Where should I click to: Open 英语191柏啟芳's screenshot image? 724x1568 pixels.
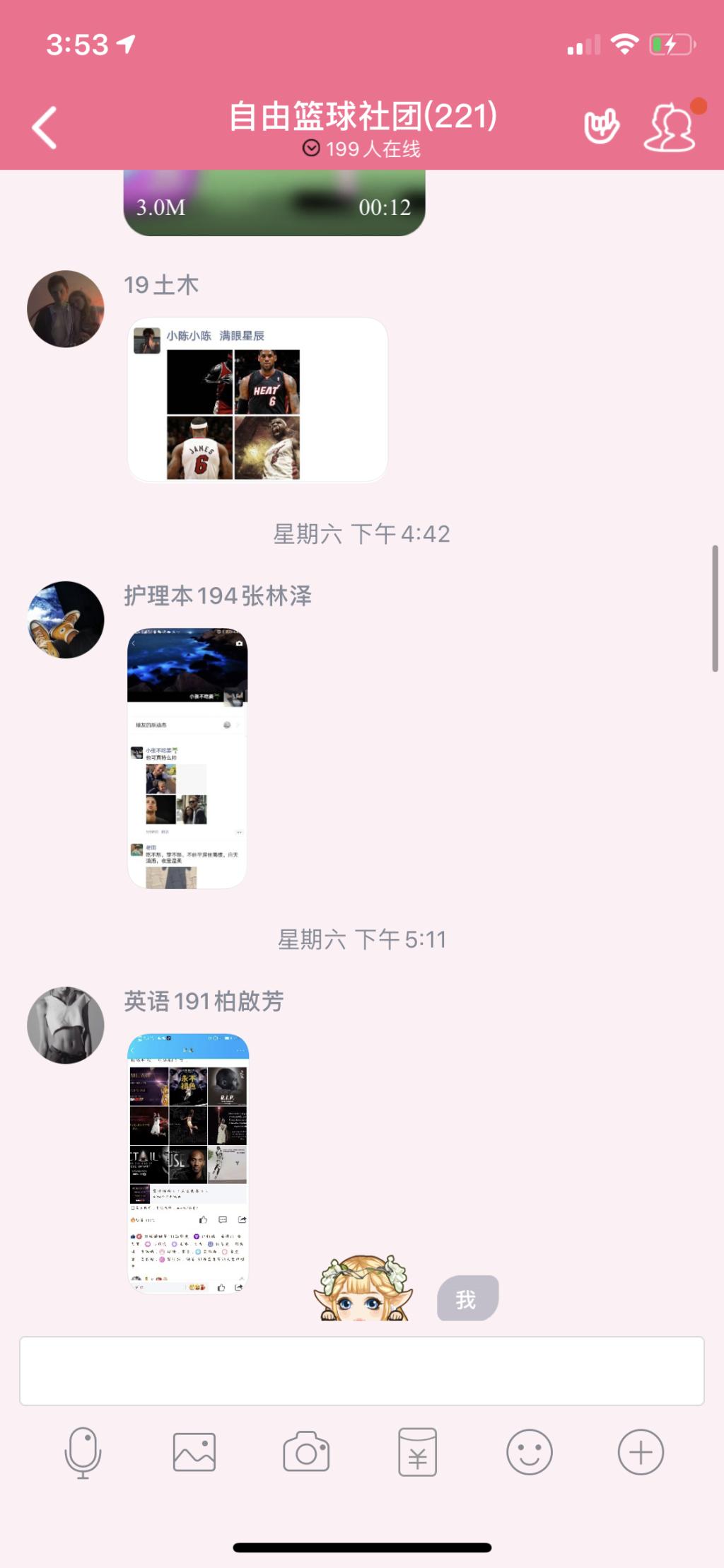[x=188, y=1163]
